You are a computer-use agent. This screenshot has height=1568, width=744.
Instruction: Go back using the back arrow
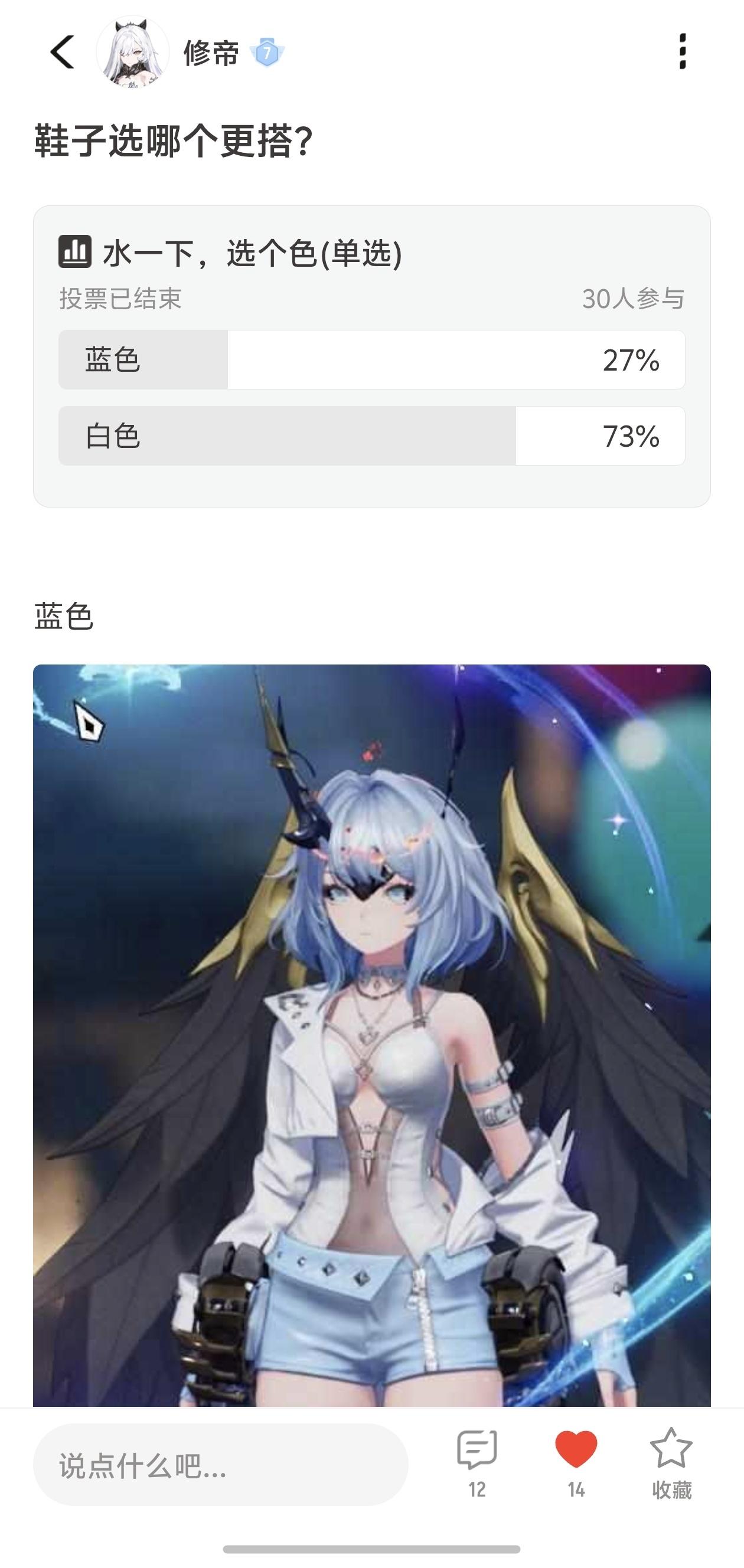(62, 53)
